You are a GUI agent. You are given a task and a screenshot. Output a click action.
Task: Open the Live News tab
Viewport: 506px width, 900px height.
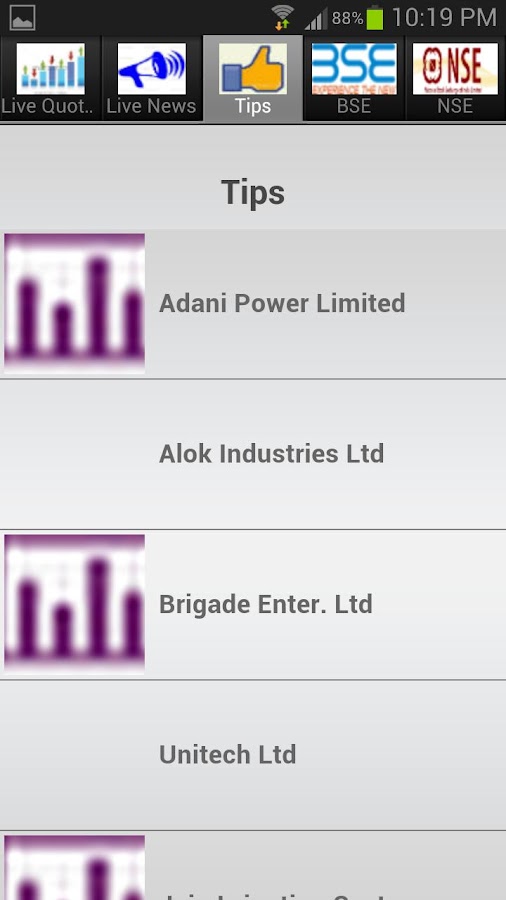tap(152, 79)
